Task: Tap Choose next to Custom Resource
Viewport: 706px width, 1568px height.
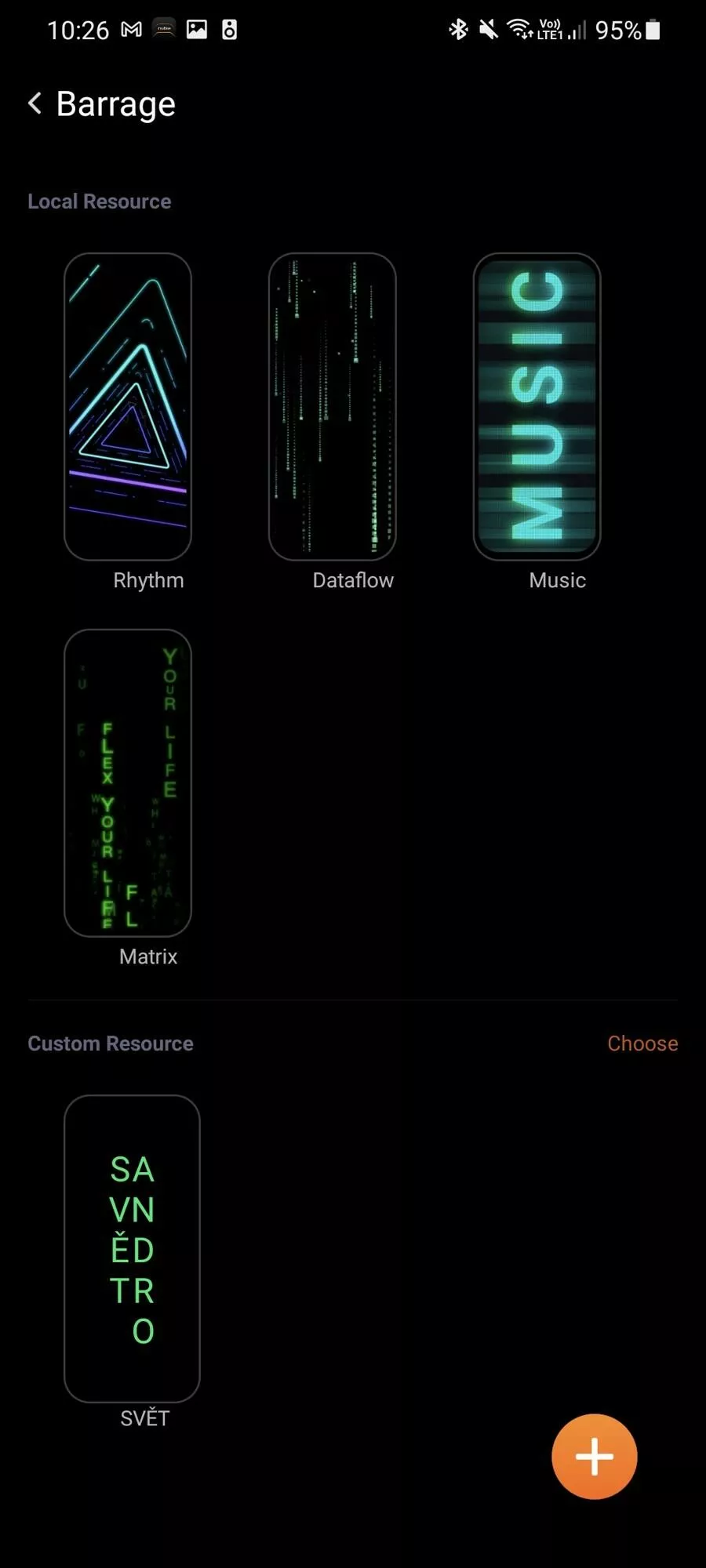Action: [642, 1044]
